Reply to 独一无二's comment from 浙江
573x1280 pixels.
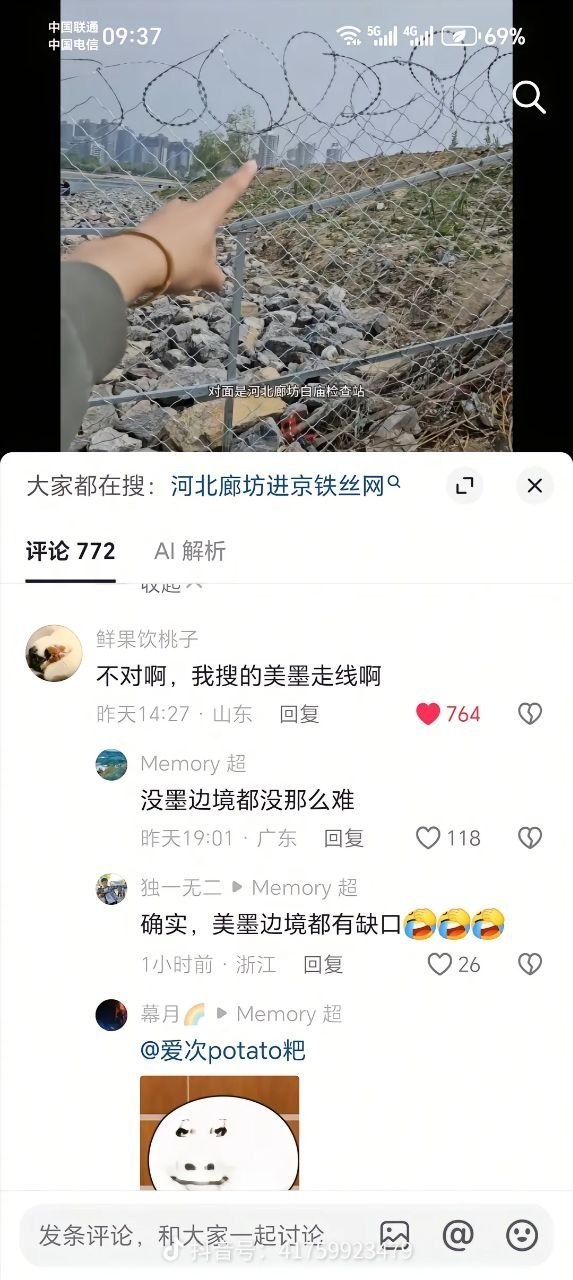[323, 964]
